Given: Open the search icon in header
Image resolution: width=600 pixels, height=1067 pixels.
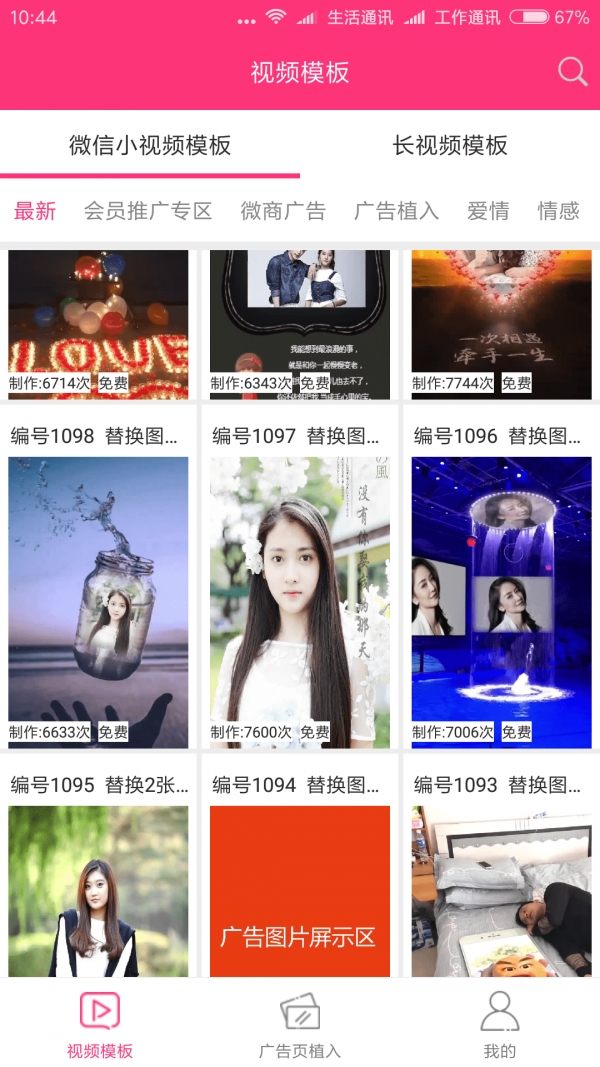Looking at the screenshot, I should point(572,72).
